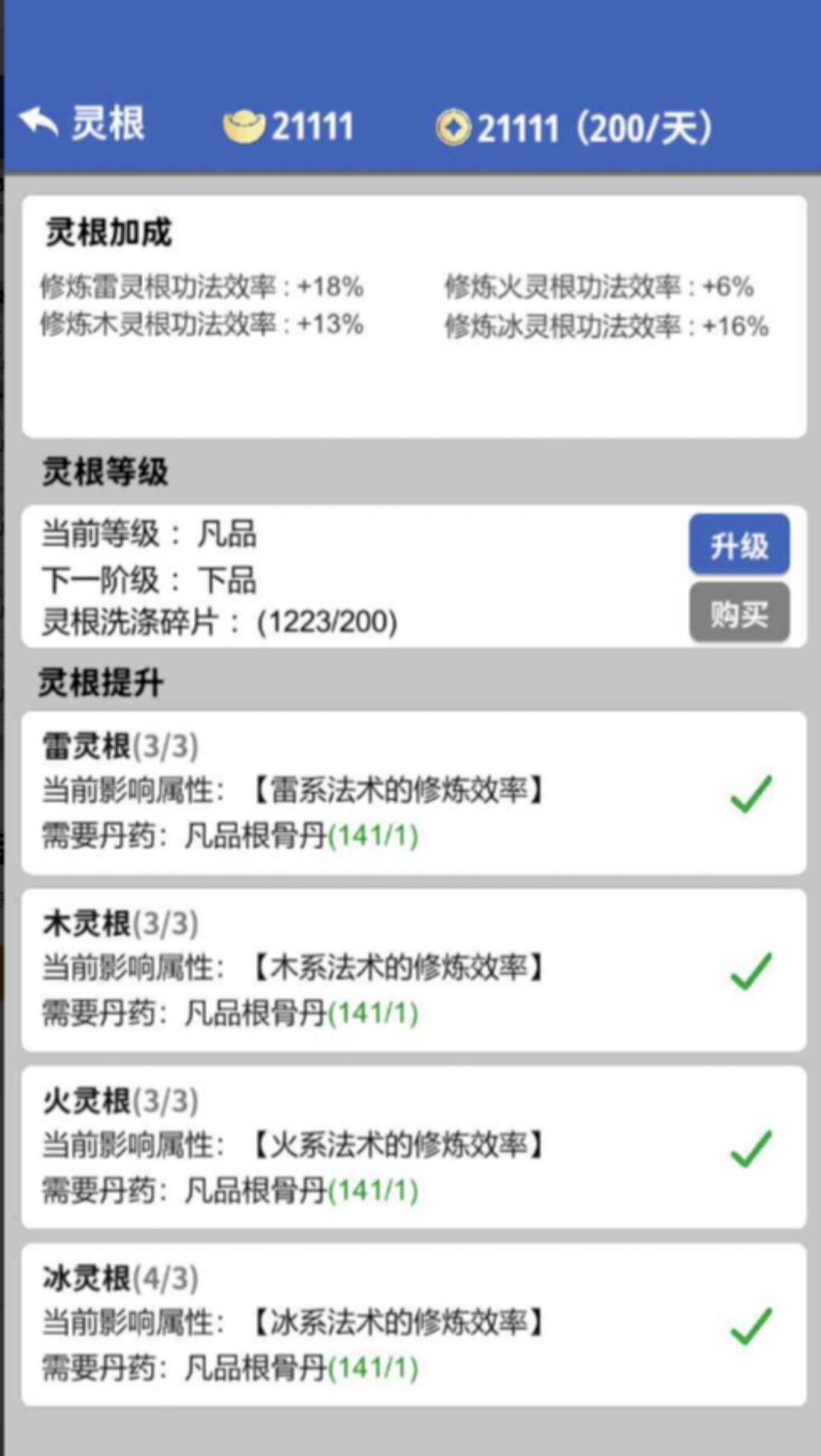Tap the 升级 upgrade button
821x1456 pixels.
pos(739,545)
